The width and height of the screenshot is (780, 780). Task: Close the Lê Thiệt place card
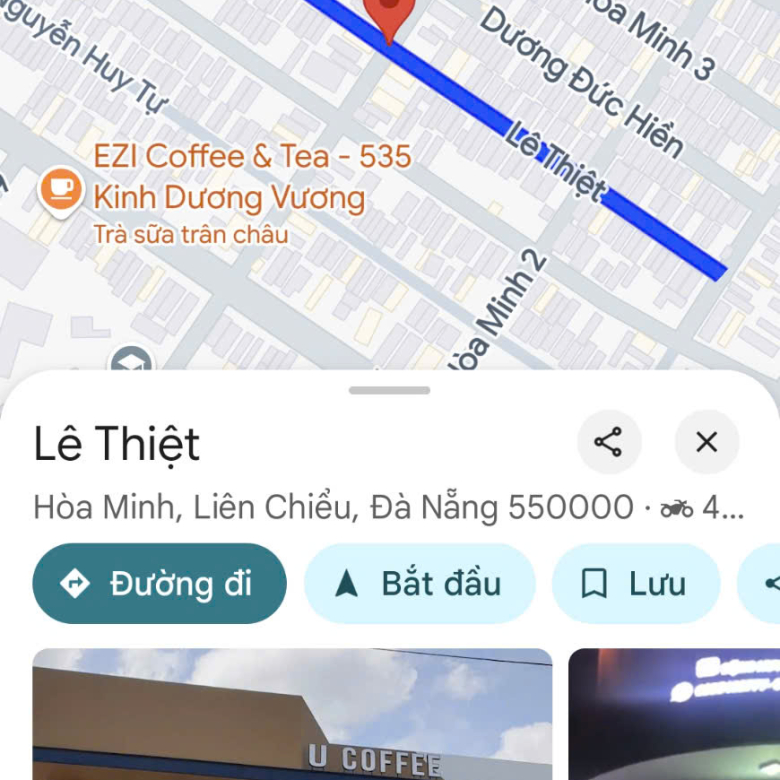pos(706,442)
